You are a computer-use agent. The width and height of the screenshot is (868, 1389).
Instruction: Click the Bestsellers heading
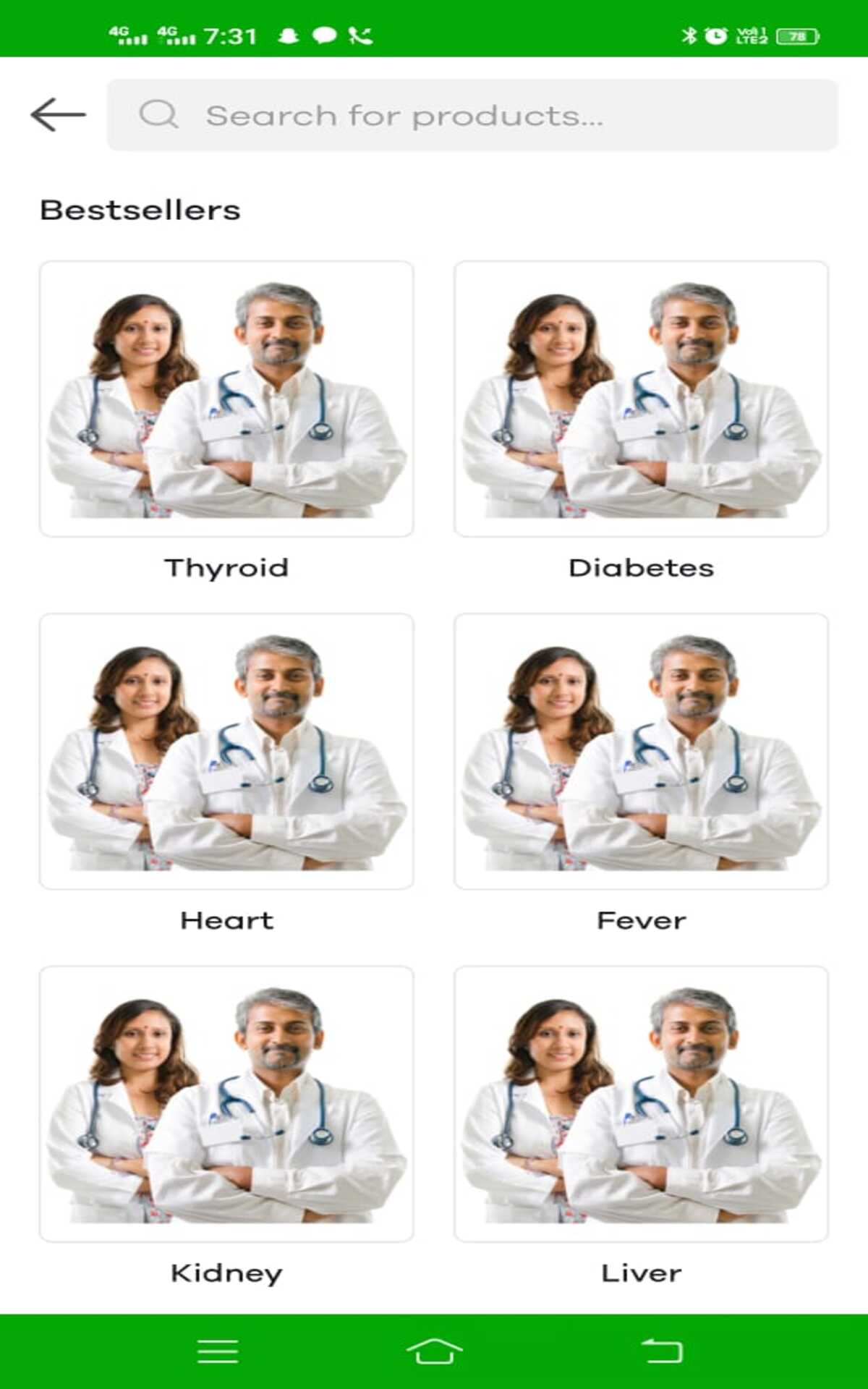point(140,211)
